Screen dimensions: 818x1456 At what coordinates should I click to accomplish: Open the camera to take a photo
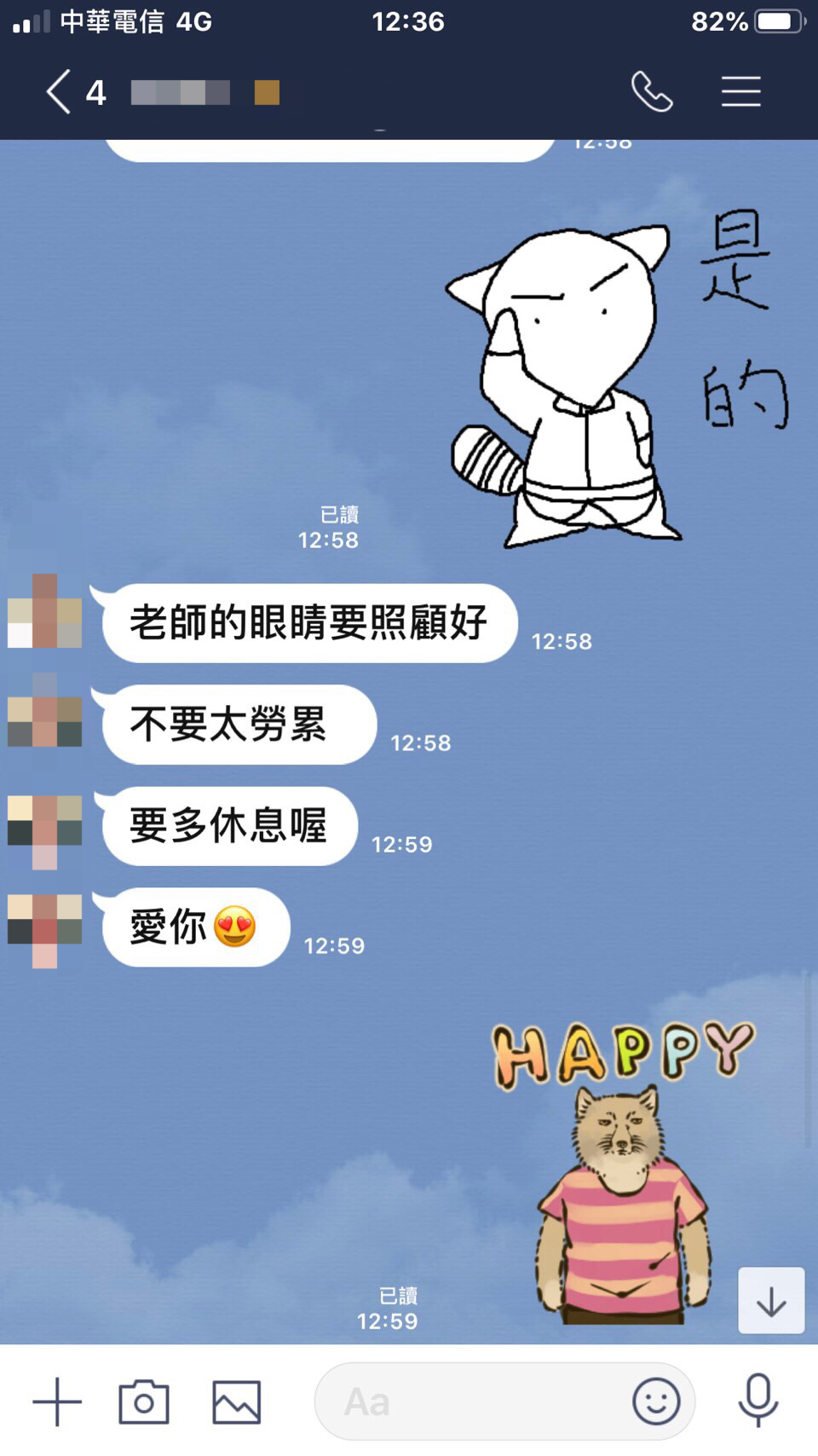143,1401
